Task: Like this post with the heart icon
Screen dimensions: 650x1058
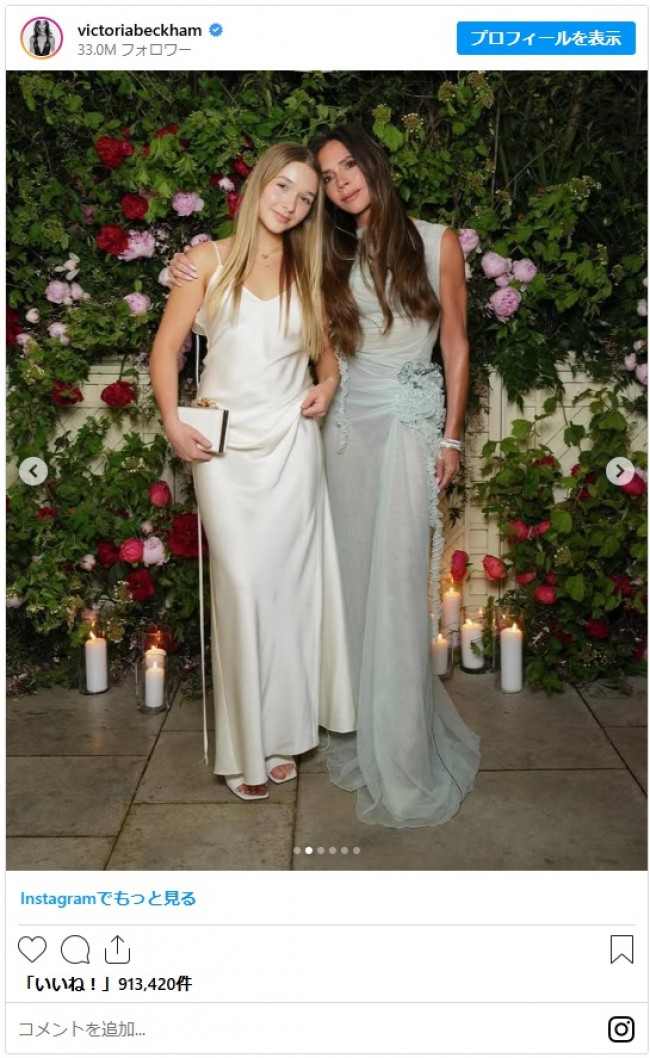Action: (x=32, y=949)
